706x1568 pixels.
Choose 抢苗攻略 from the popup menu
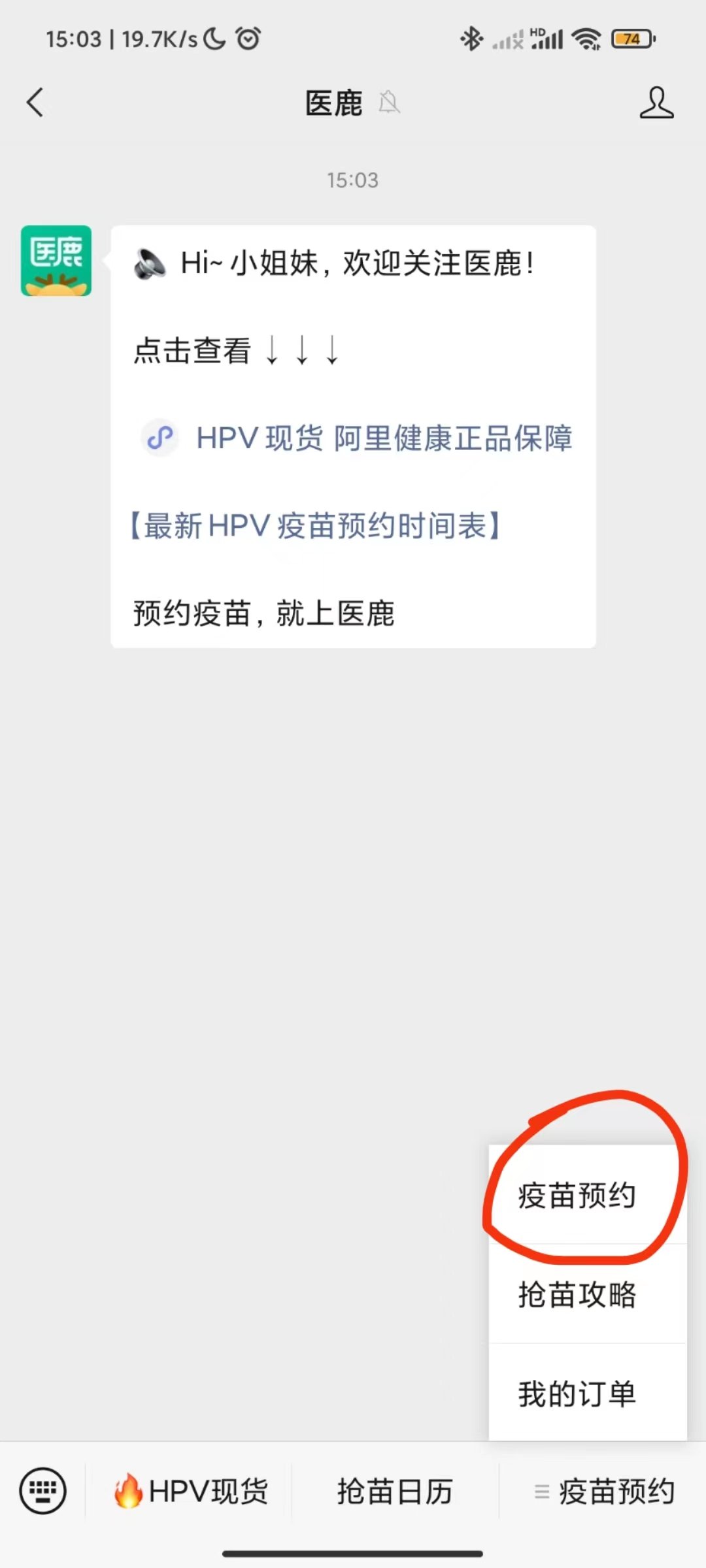coord(577,1295)
